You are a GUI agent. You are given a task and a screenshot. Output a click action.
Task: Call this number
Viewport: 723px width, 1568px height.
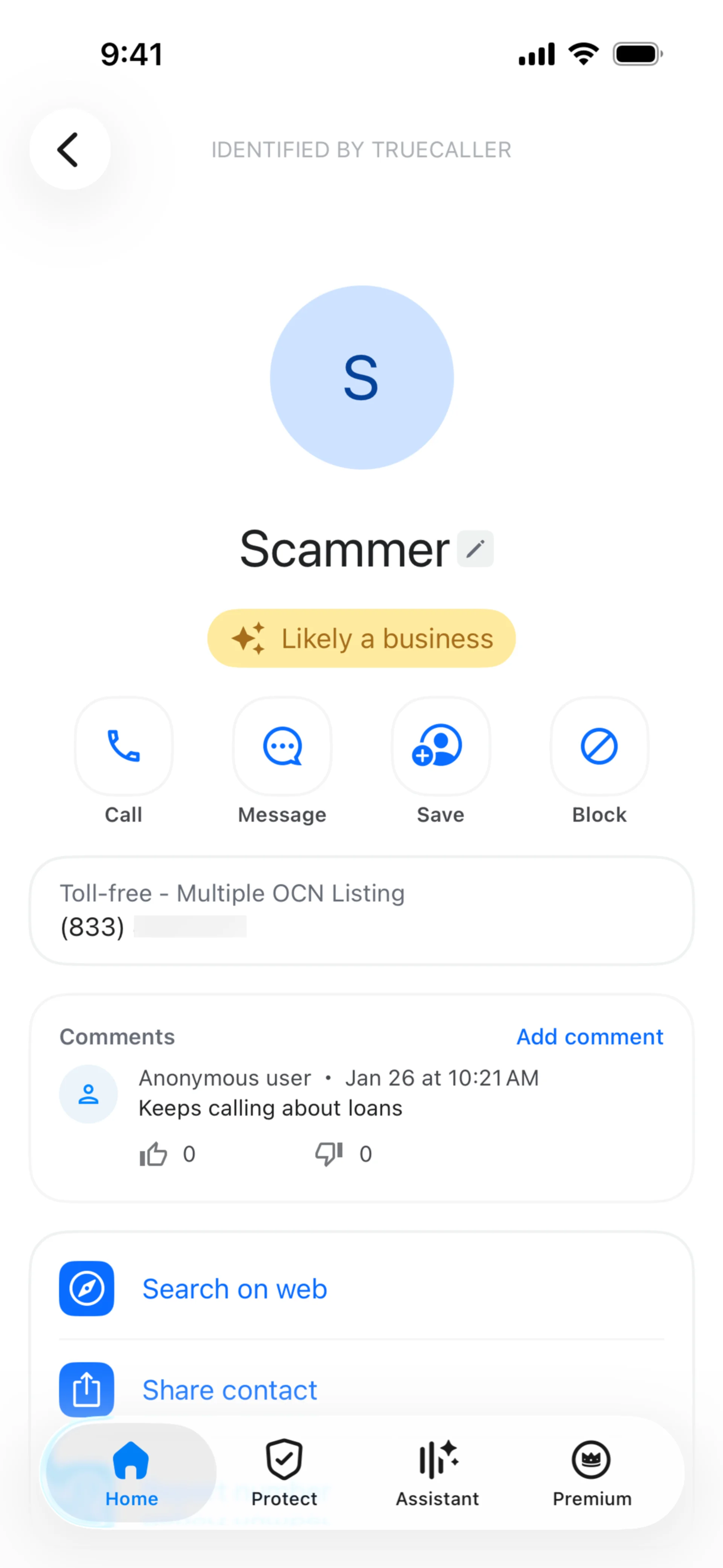(x=124, y=746)
